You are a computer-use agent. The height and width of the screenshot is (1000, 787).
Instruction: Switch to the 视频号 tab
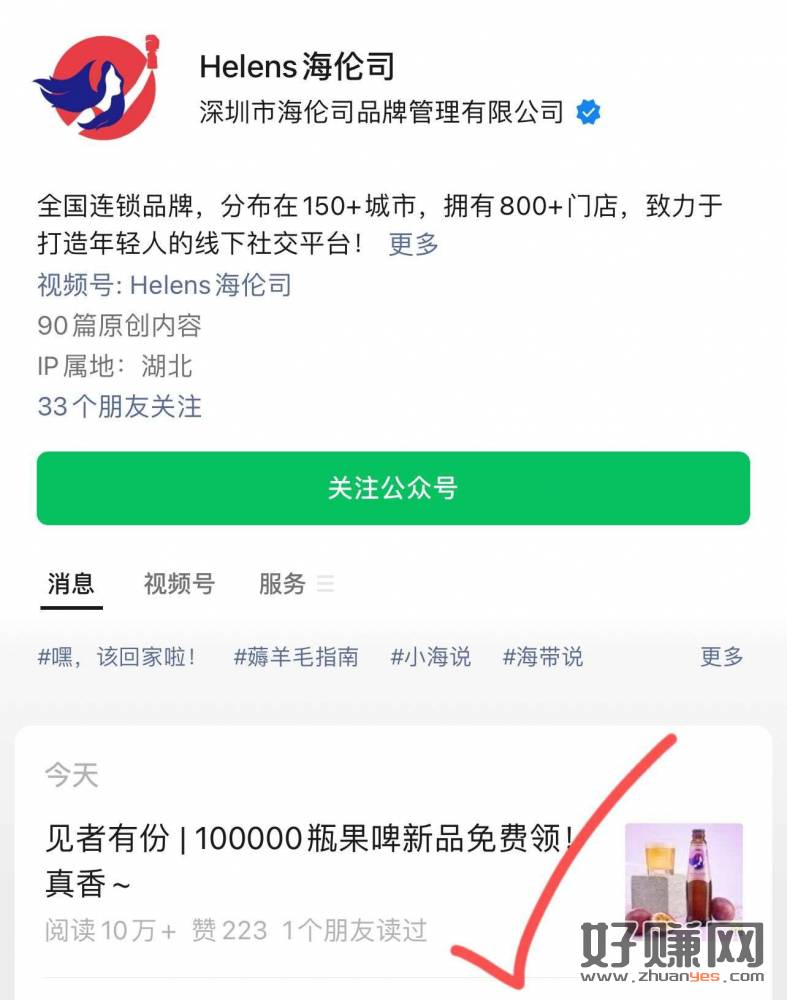click(x=179, y=584)
